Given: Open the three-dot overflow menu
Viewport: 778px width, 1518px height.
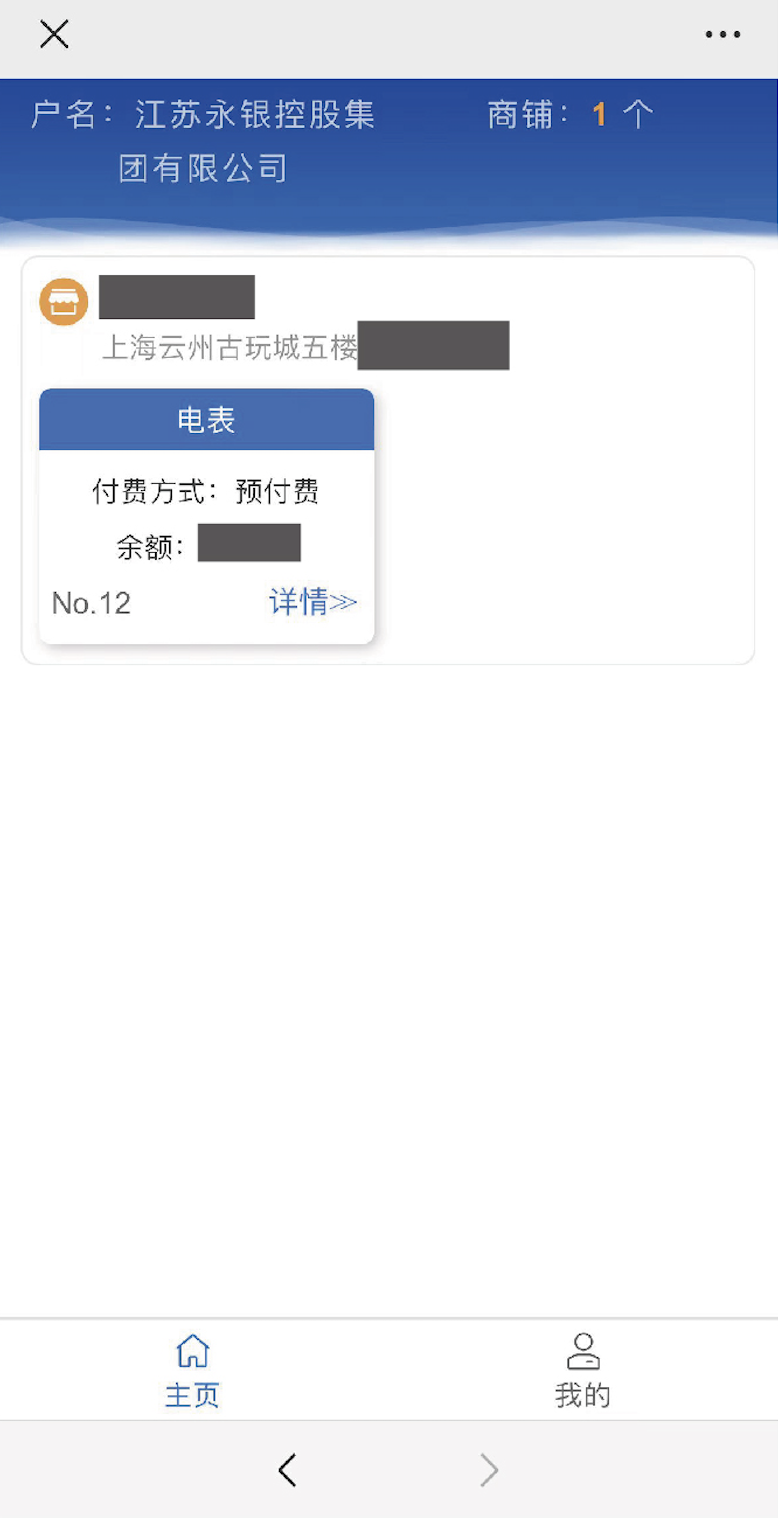Looking at the screenshot, I should point(722,35).
